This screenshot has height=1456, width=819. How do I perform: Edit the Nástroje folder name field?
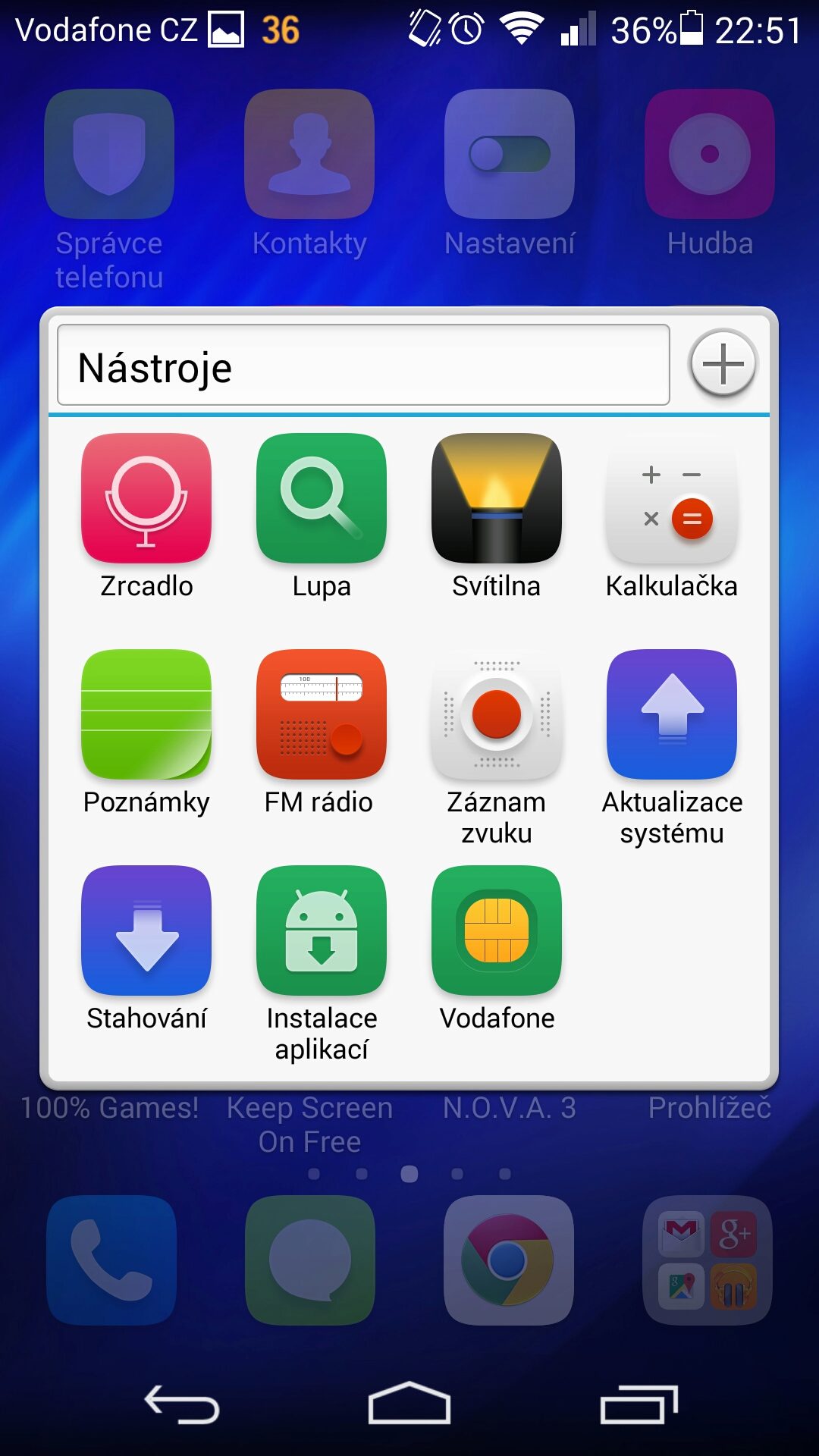click(363, 366)
